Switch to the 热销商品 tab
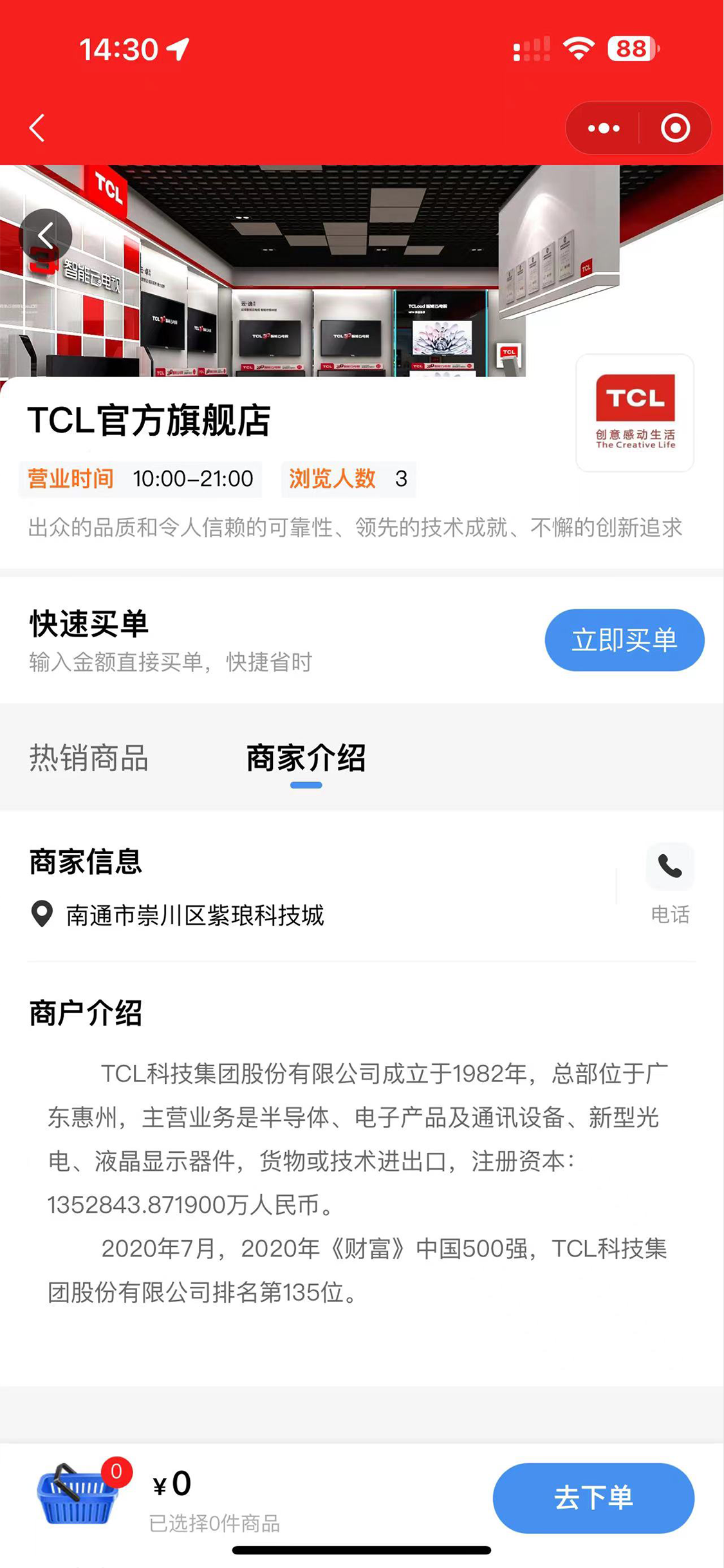 pos(89,758)
